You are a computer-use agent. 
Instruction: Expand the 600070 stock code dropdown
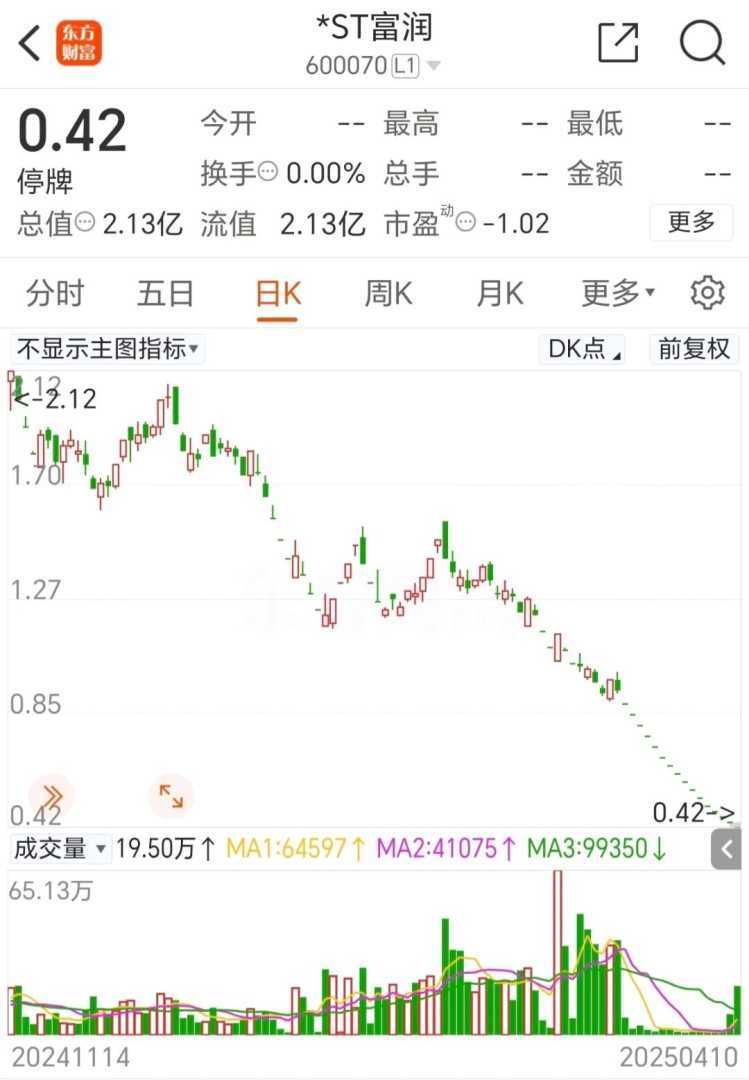[433, 66]
